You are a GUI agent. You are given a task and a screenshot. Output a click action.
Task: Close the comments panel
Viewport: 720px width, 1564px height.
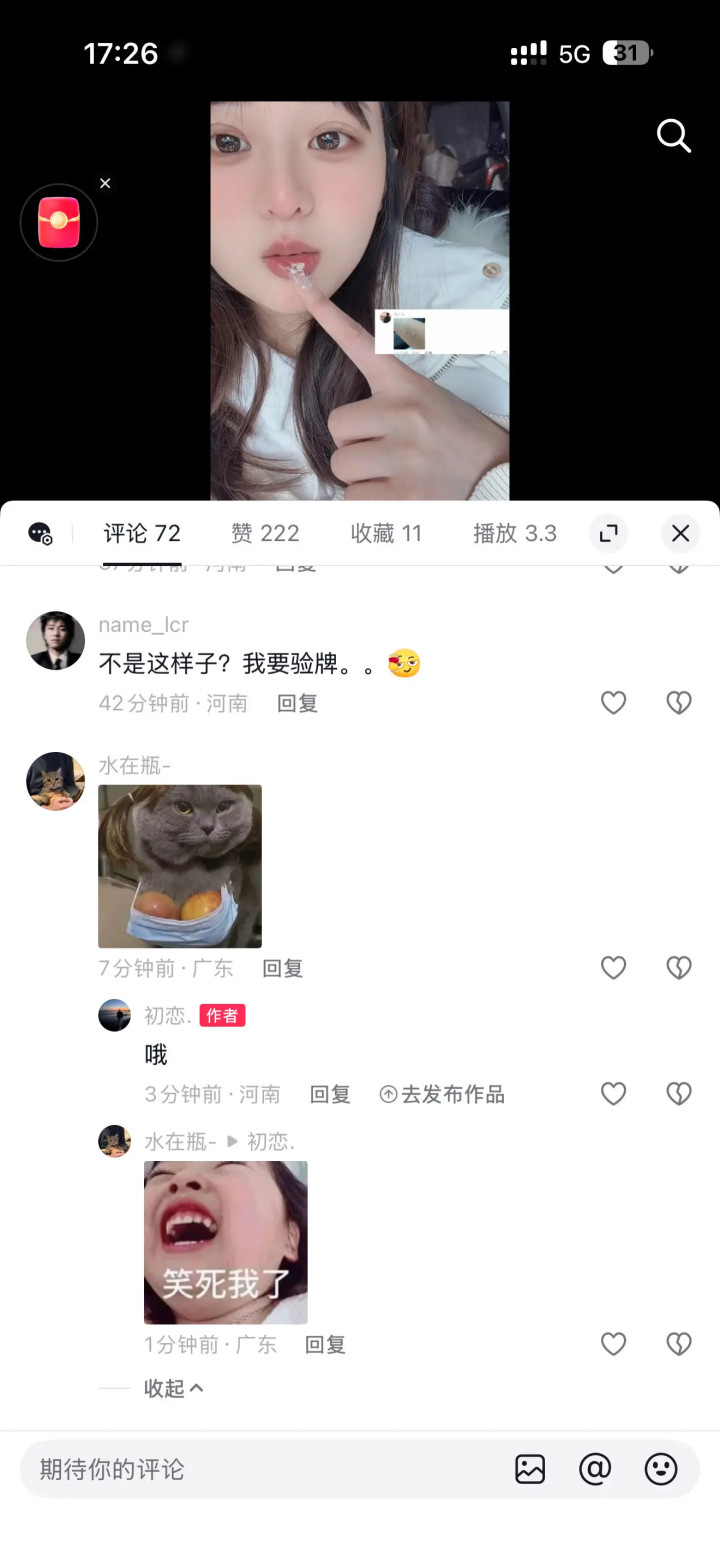pyautogui.click(x=680, y=533)
